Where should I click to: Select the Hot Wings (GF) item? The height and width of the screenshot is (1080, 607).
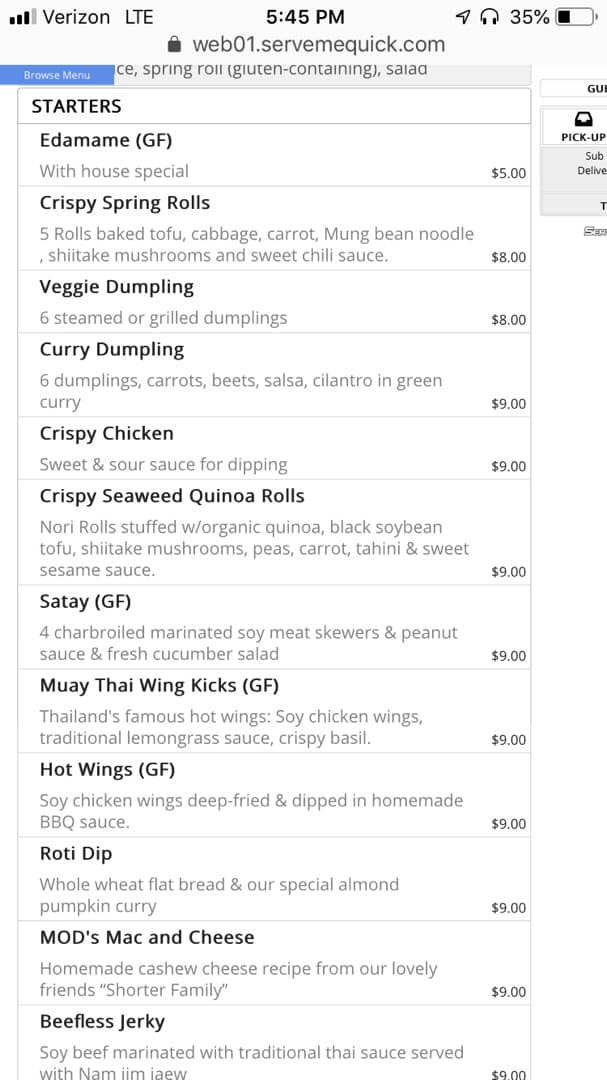pos(274,795)
